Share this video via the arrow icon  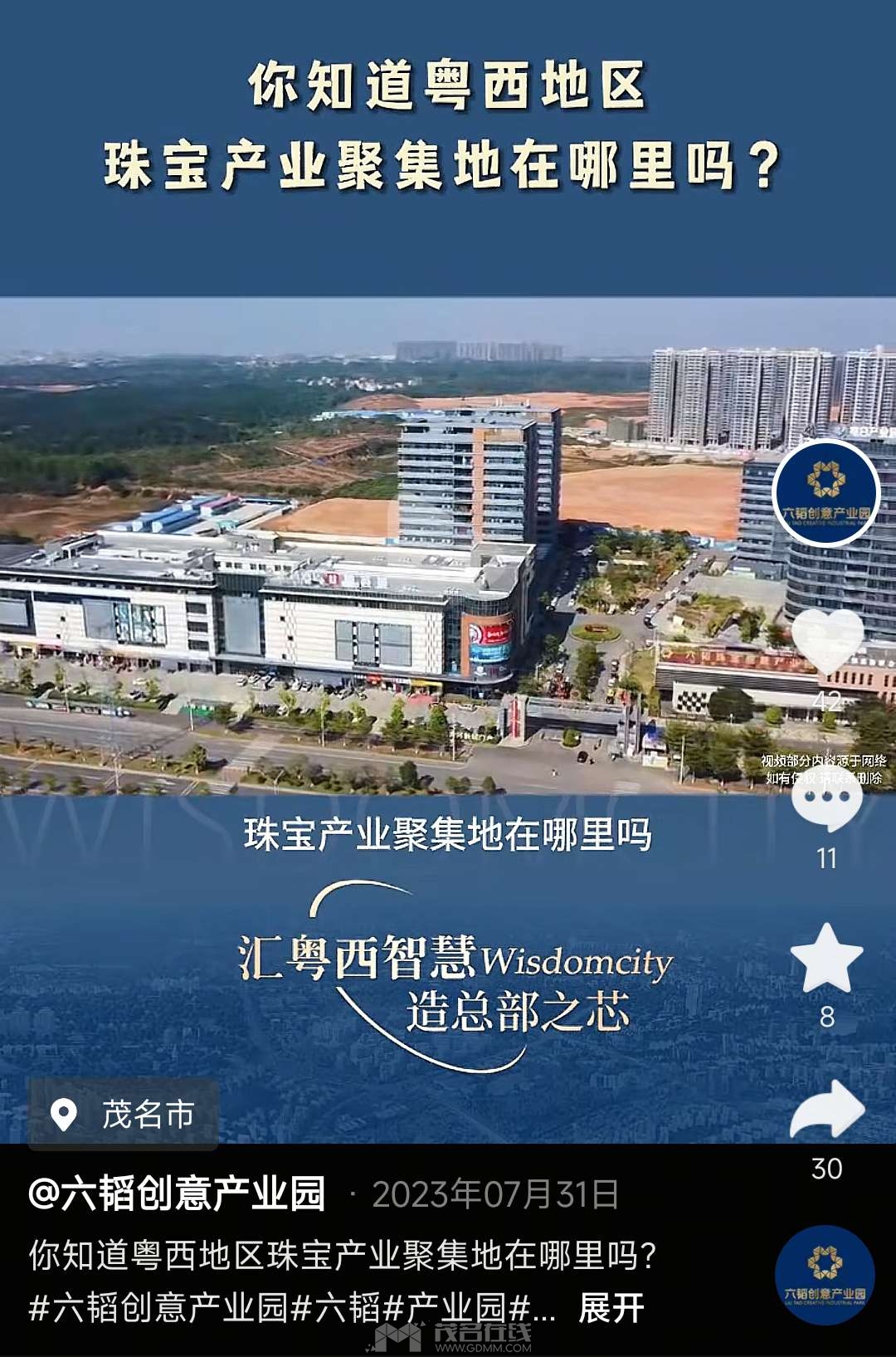pos(827,1110)
